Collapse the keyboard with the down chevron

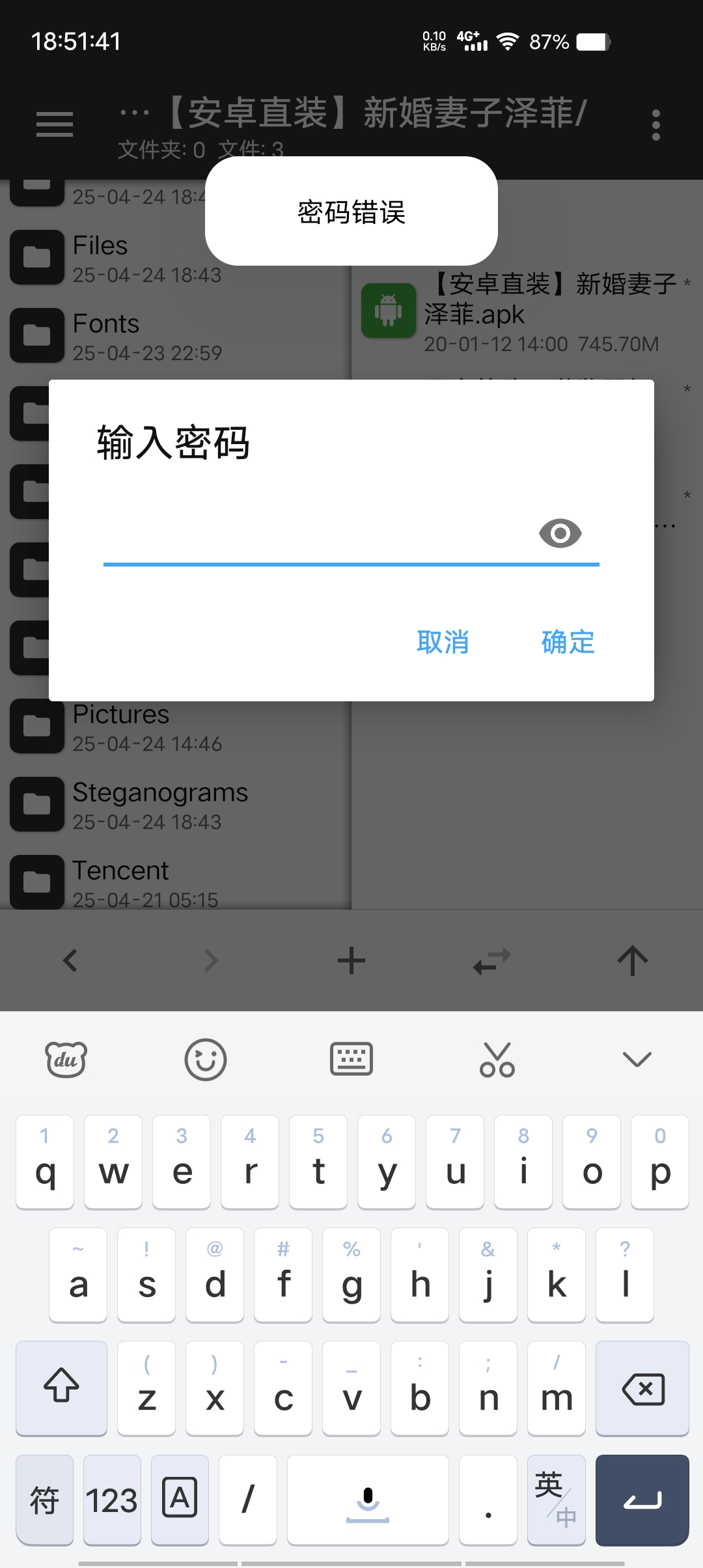tap(637, 1059)
